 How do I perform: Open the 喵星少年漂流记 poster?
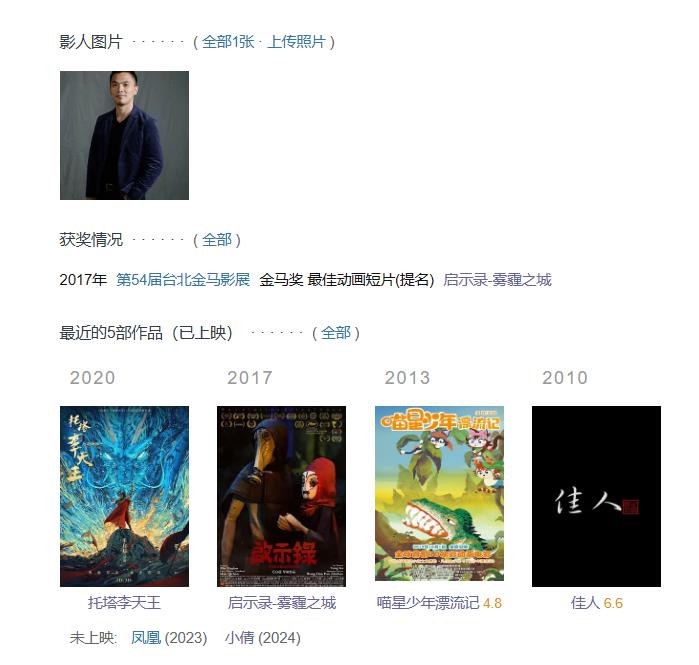(439, 494)
